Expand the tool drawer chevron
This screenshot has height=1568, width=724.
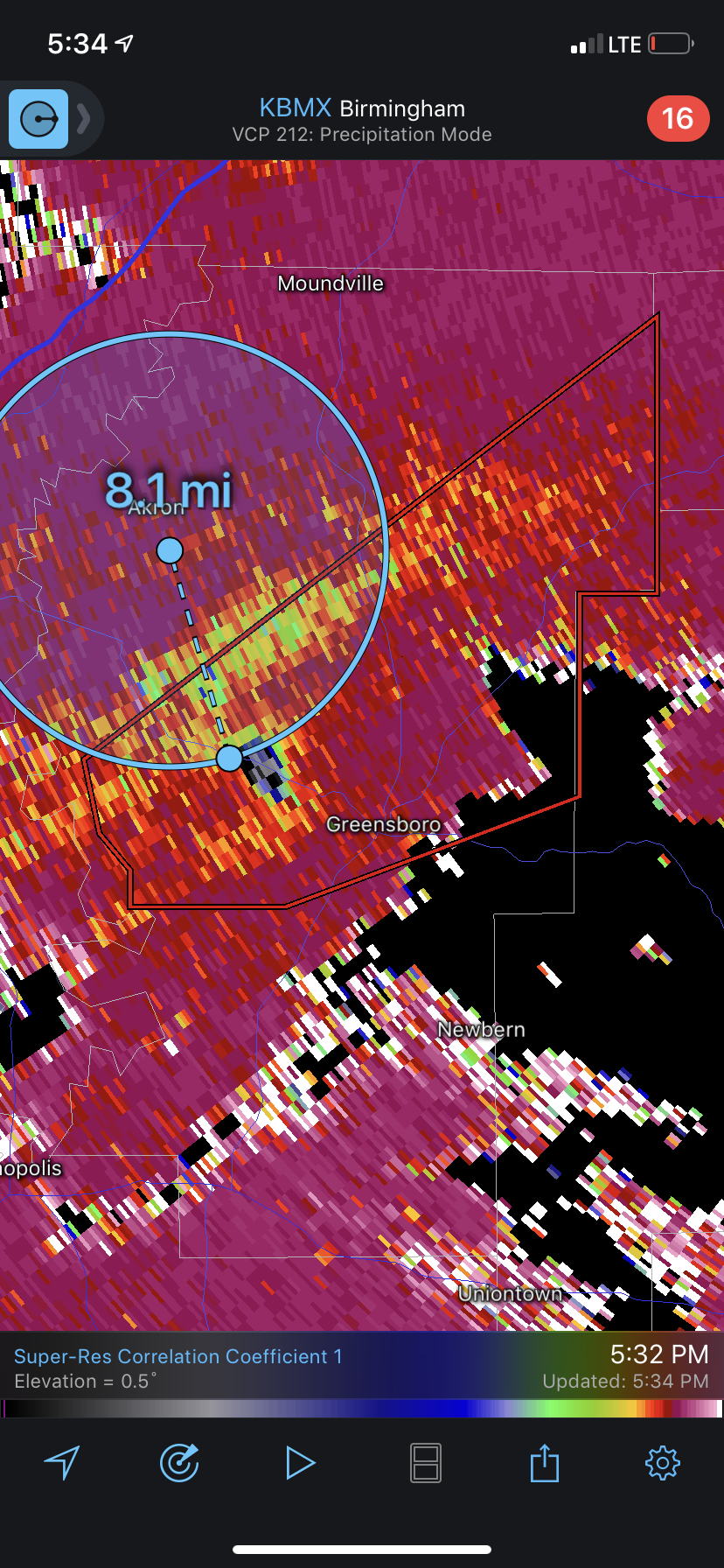(84, 119)
